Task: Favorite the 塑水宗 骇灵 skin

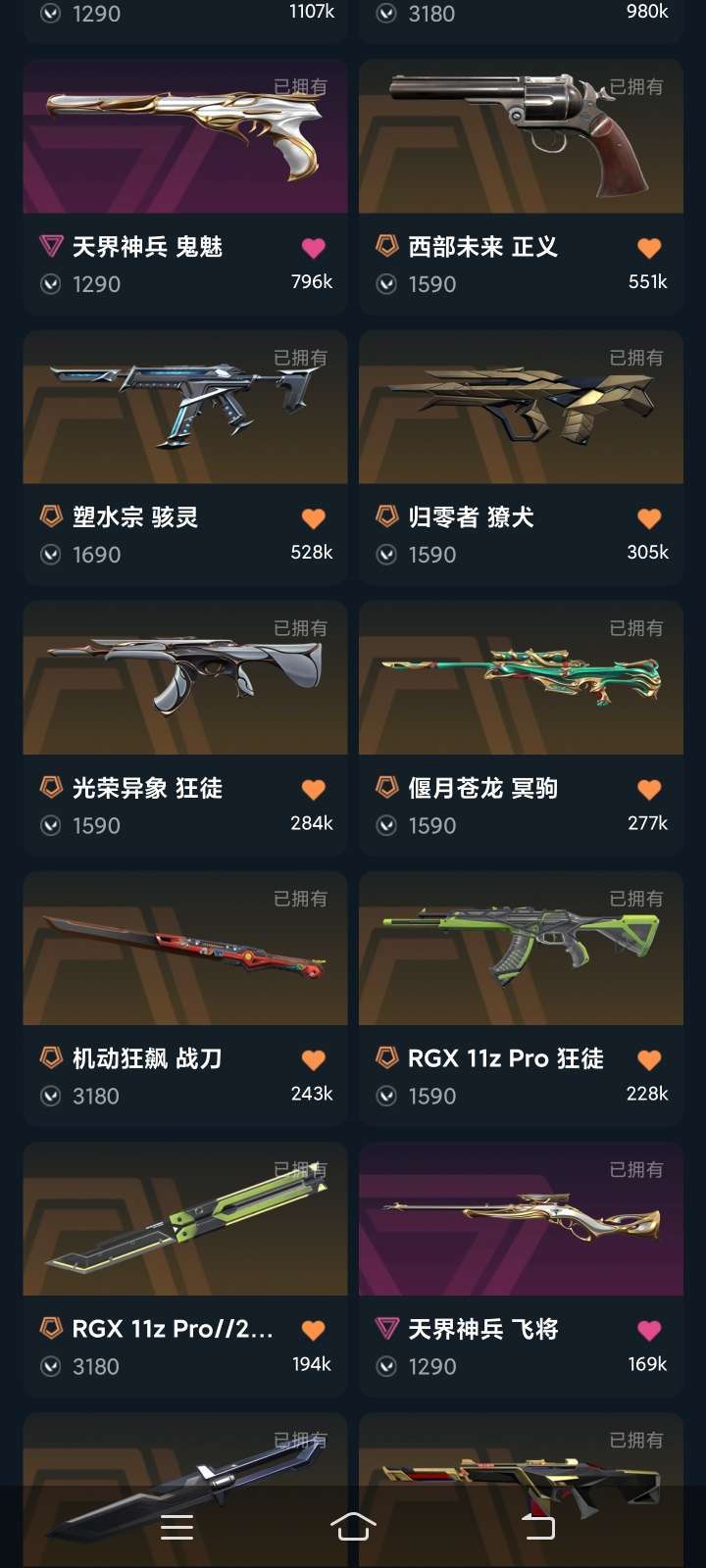Action: [x=314, y=518]
